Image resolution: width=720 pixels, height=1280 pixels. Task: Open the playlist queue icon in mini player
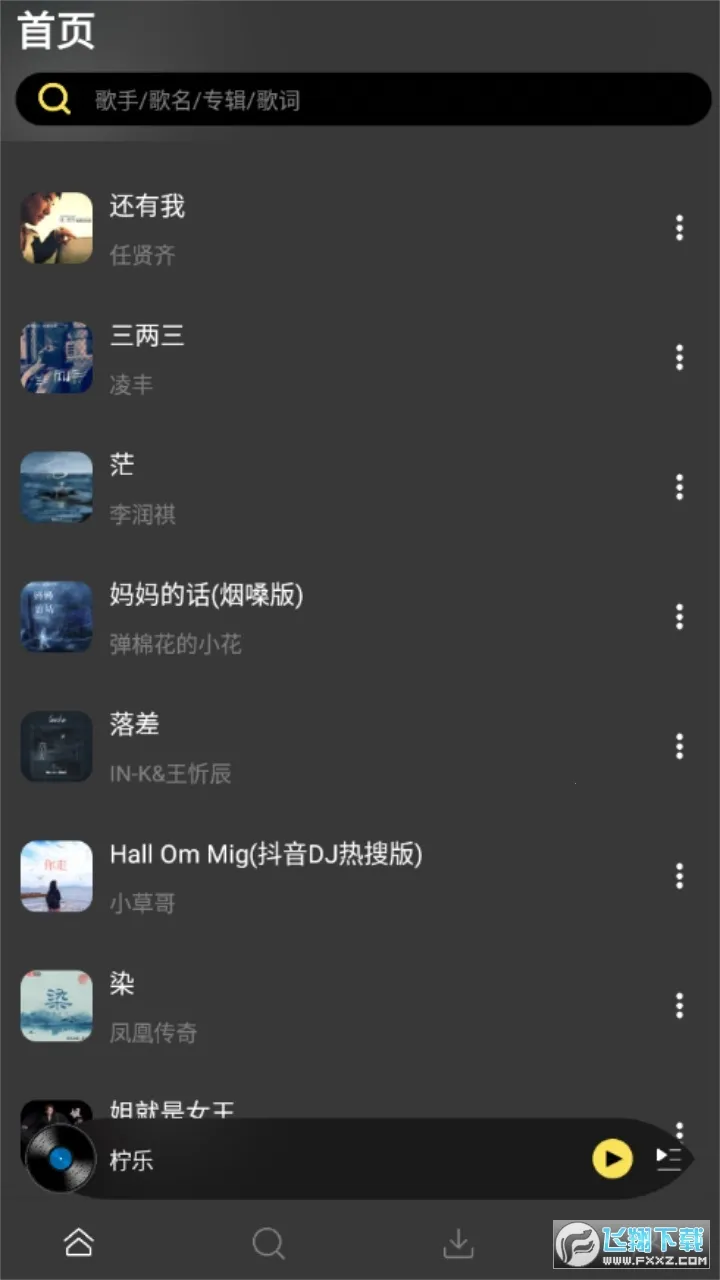click(669, 1158)
